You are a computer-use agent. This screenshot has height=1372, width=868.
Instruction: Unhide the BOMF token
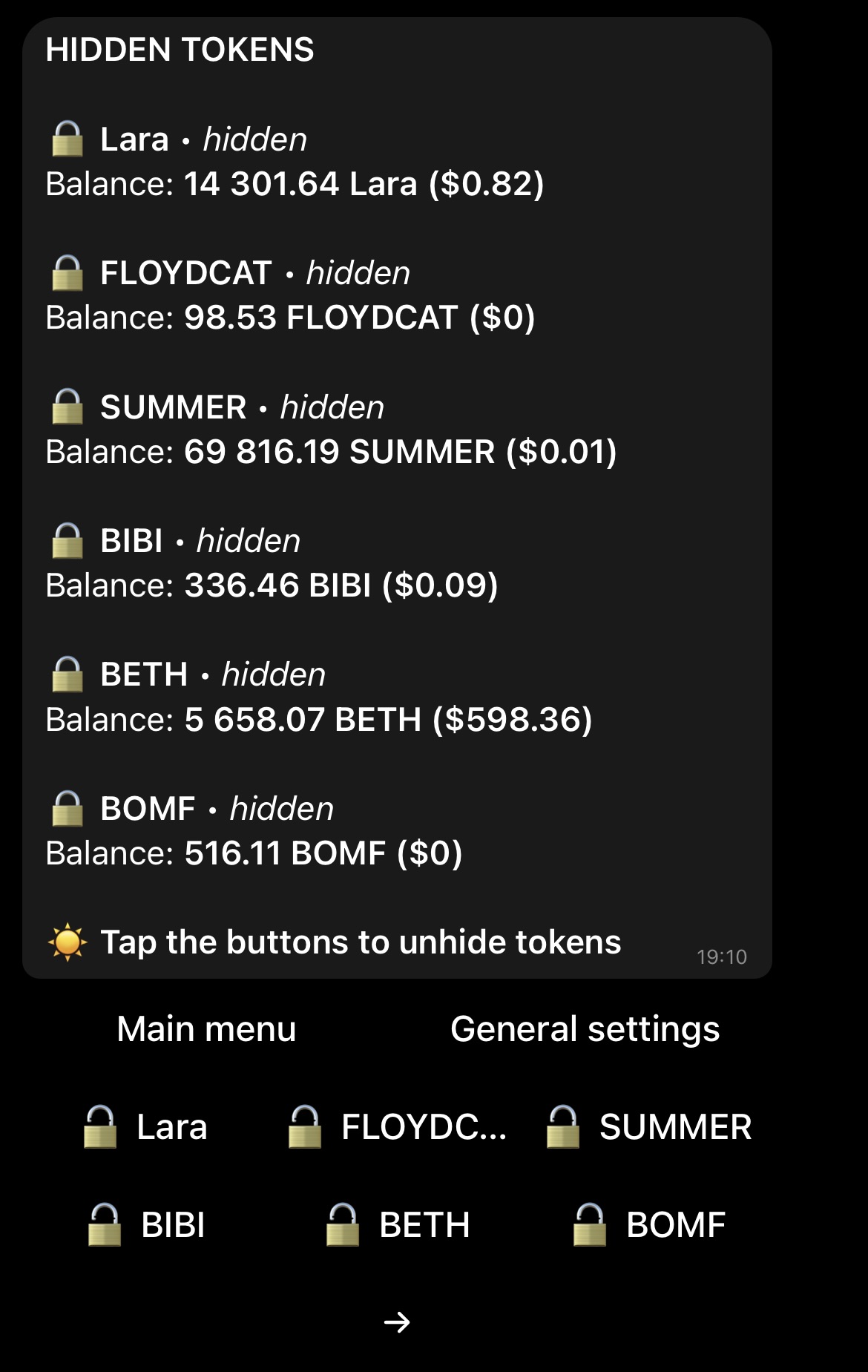click(x=649, y=1224)
